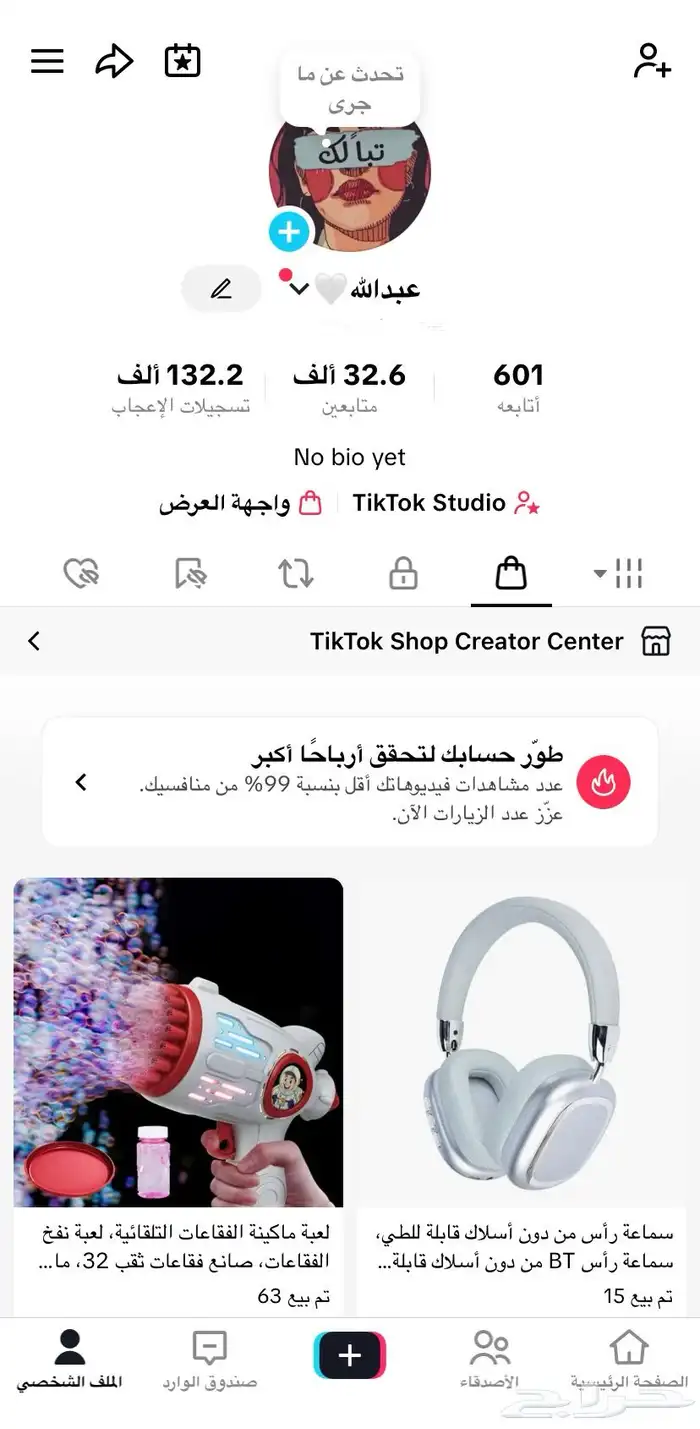
Task: Open the starred calendar icon
Action: [183, 61]
